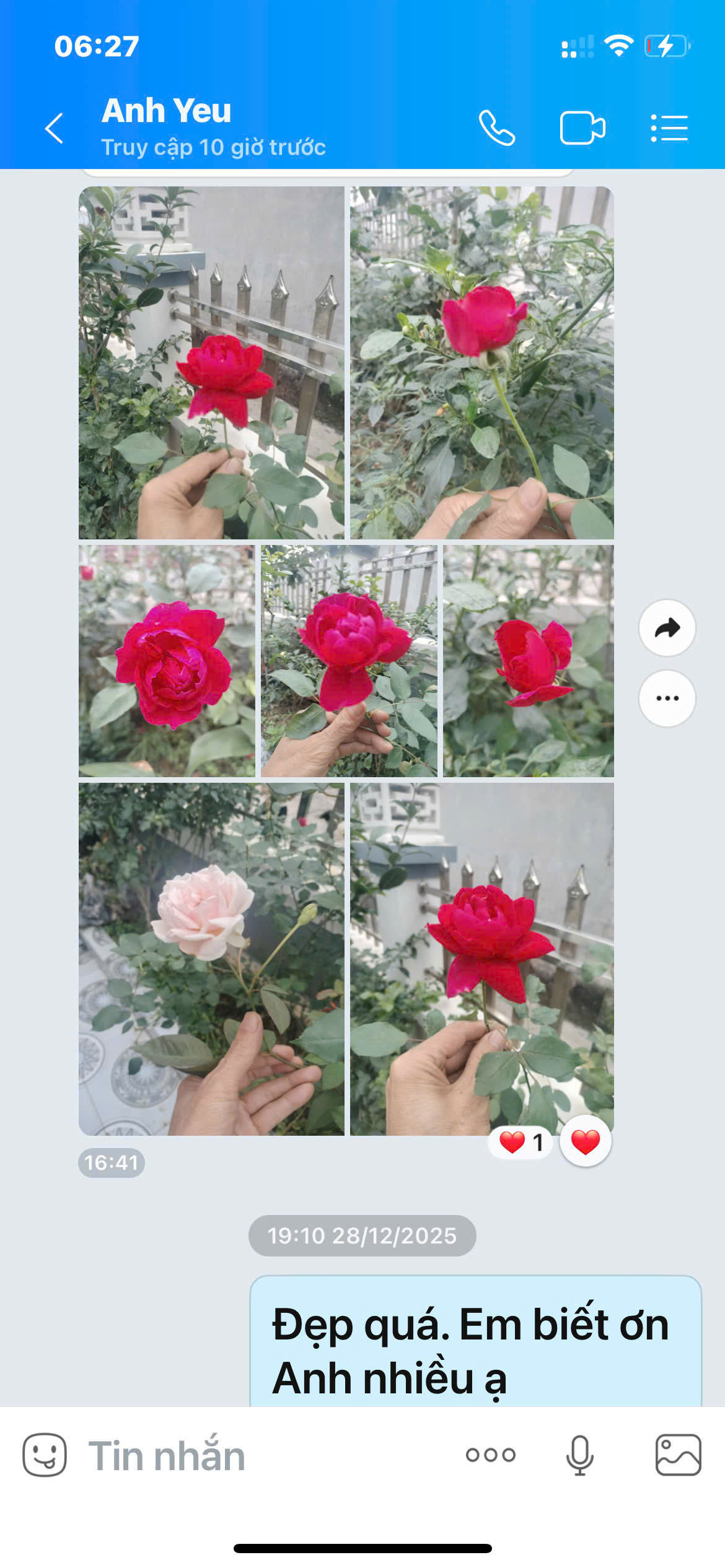Image resolution: width=725 pixels, height=1568 pixels.
Task: Open the photo gallery picker
Action: 678,1455
